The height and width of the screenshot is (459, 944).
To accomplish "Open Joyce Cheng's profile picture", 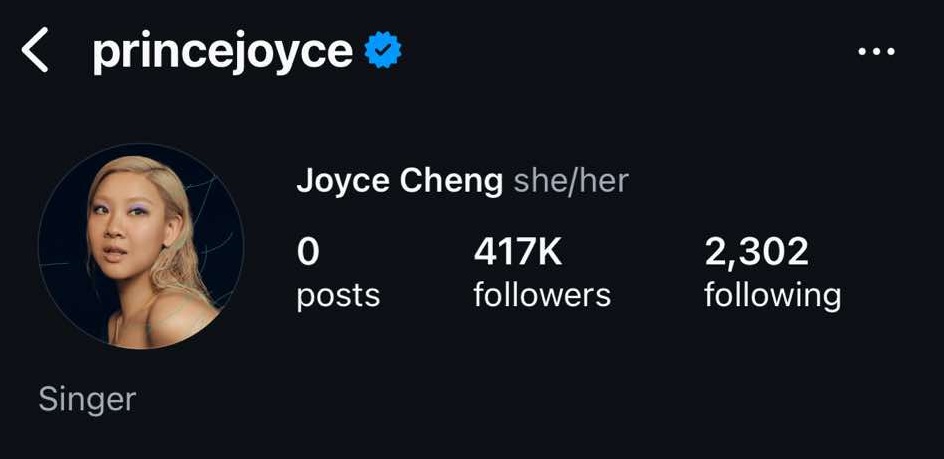I will click(140, 246).
